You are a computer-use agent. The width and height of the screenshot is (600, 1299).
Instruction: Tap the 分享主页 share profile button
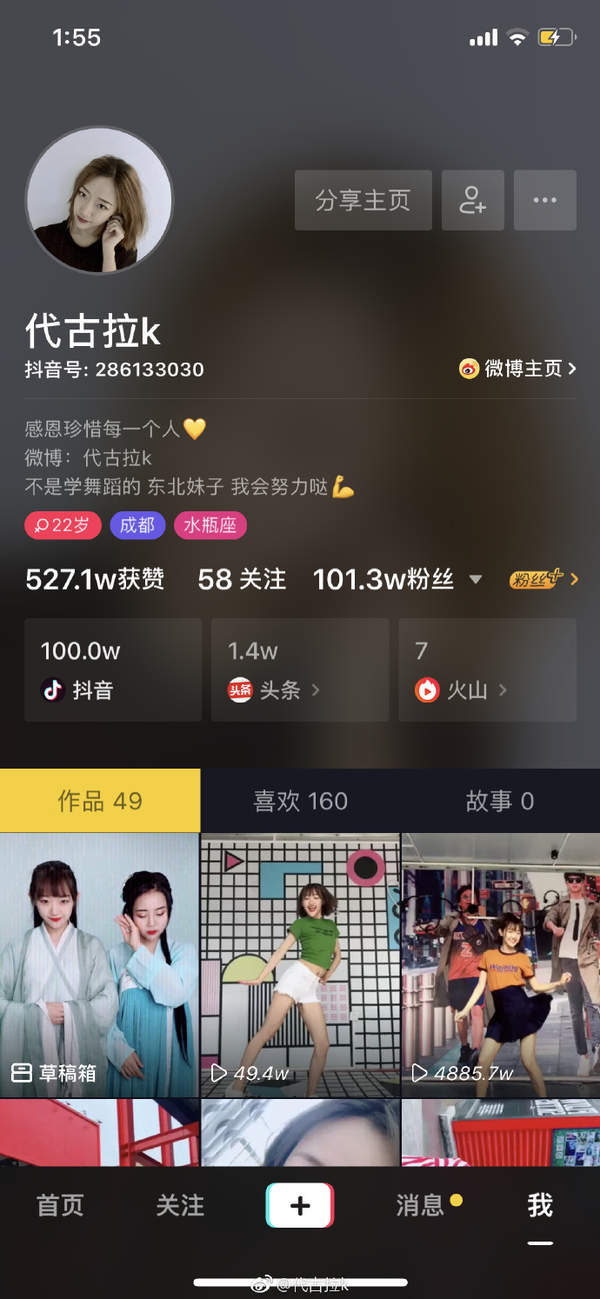(363, 200)
